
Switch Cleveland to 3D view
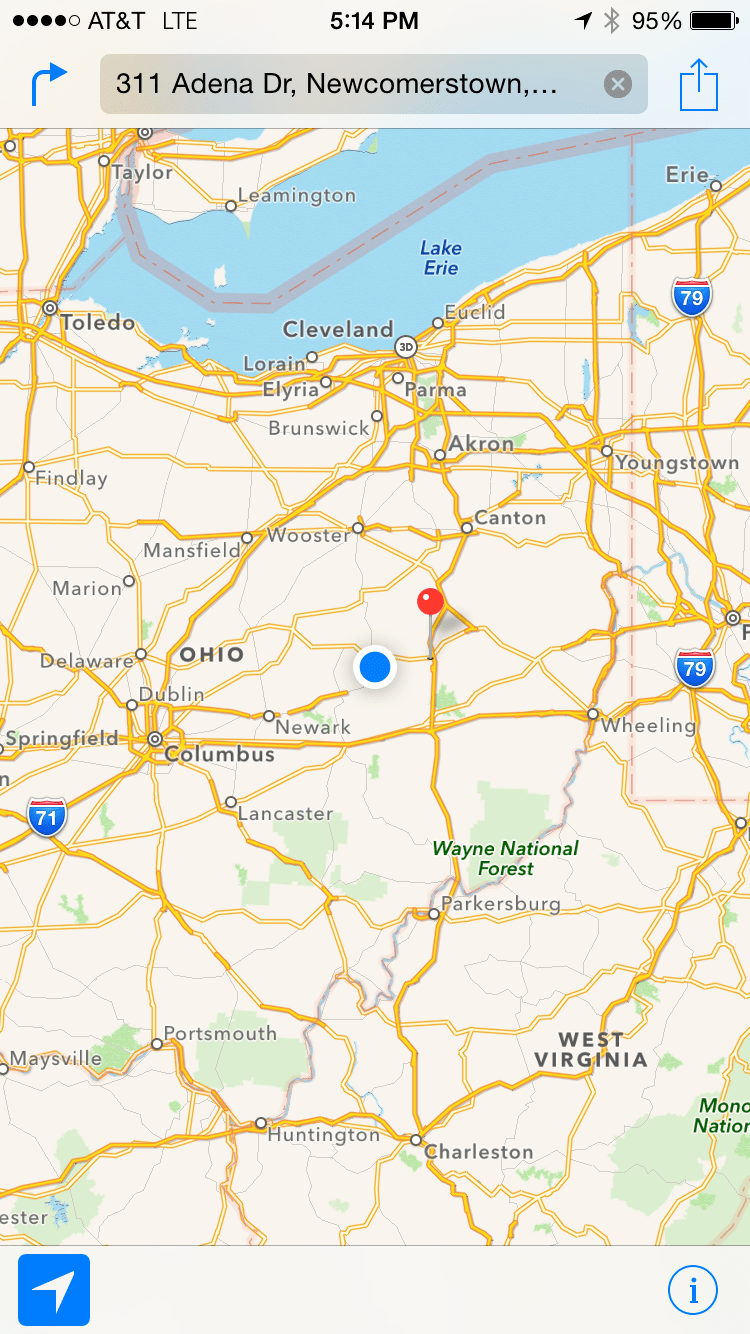405,346
